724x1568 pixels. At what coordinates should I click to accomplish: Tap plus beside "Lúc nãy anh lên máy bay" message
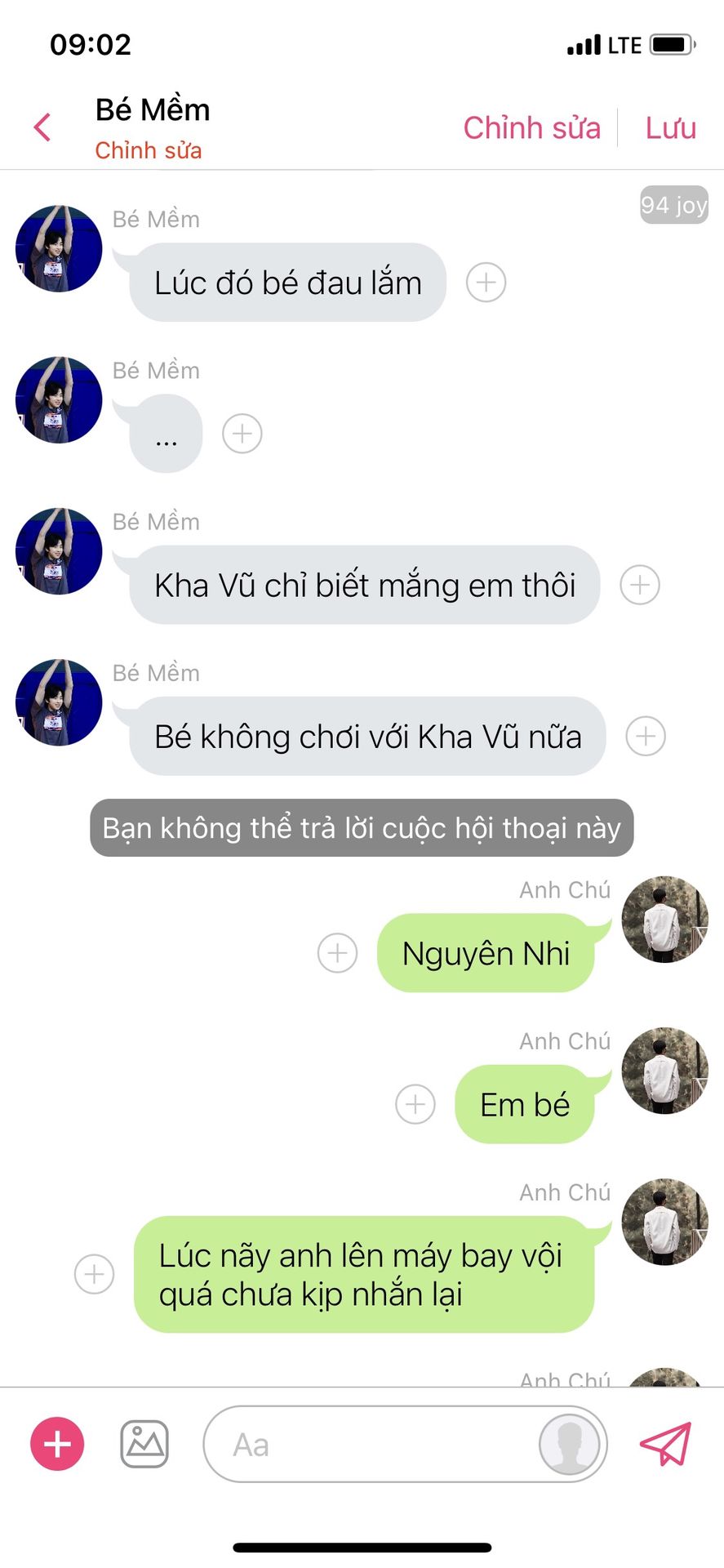point(94,1274)
